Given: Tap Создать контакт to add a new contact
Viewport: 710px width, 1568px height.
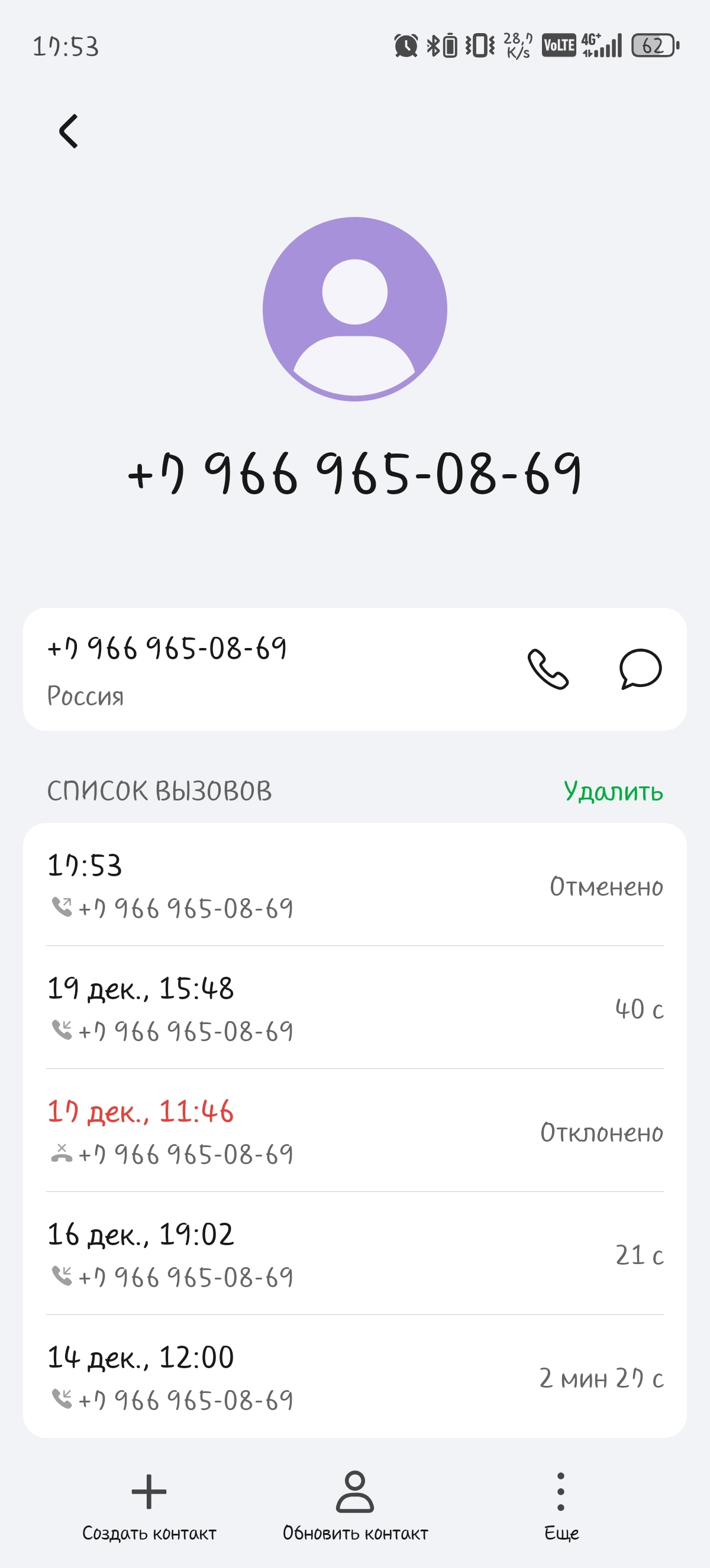Looking at the screenshot, I should tap(149, 1505).
